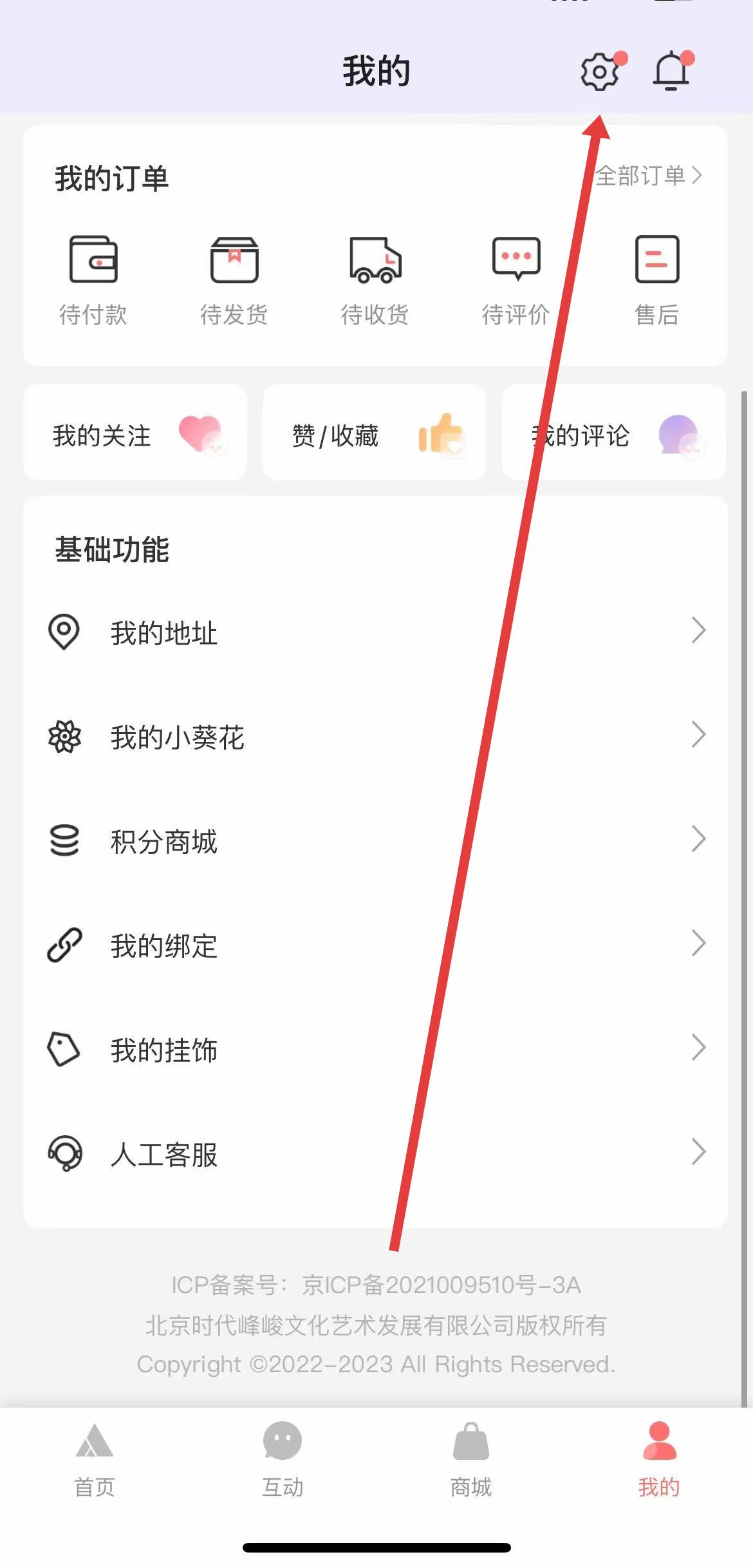The image size is (753, 1568).
Task: Open 我的小葵花
Action: pos(376,736)
